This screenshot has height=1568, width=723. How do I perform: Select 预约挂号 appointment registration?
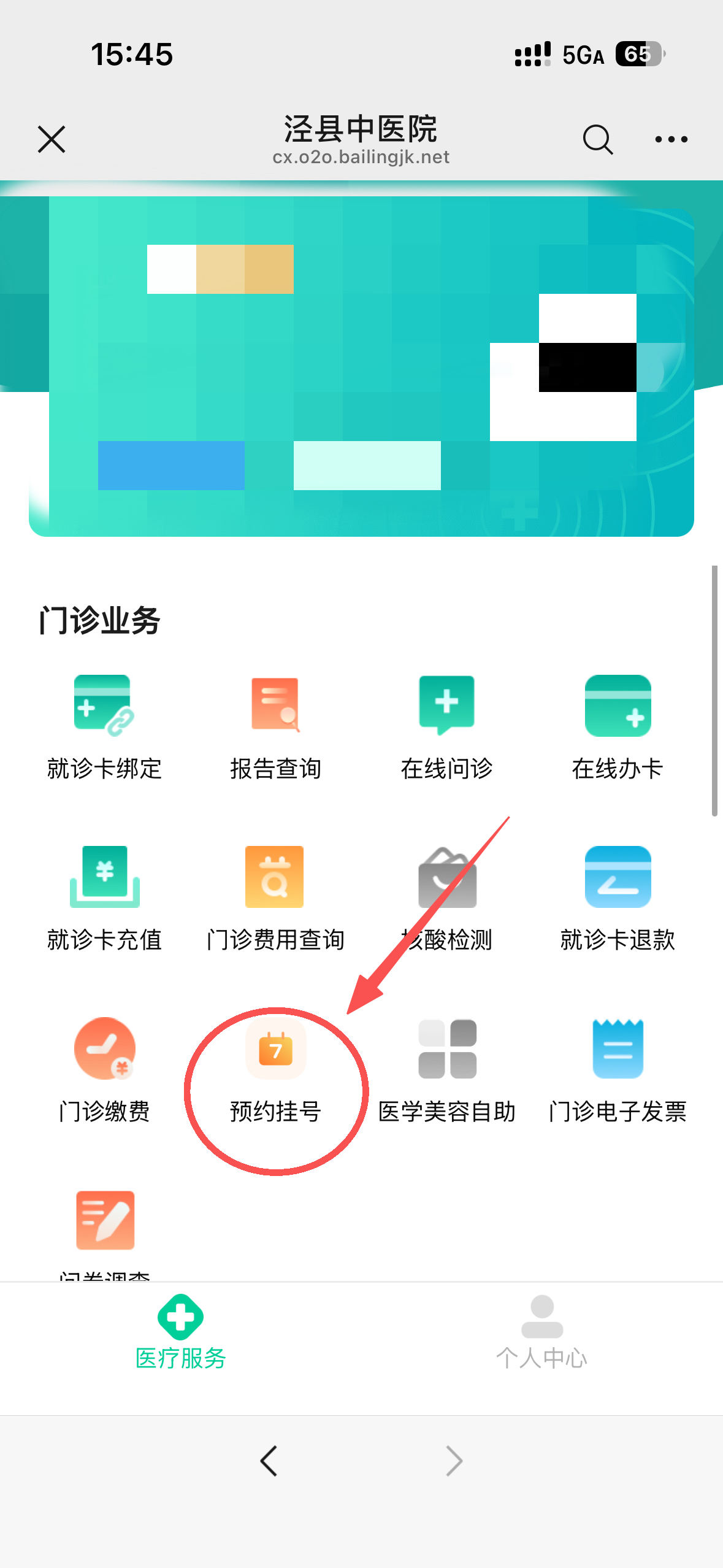[x=275, y=1070]
